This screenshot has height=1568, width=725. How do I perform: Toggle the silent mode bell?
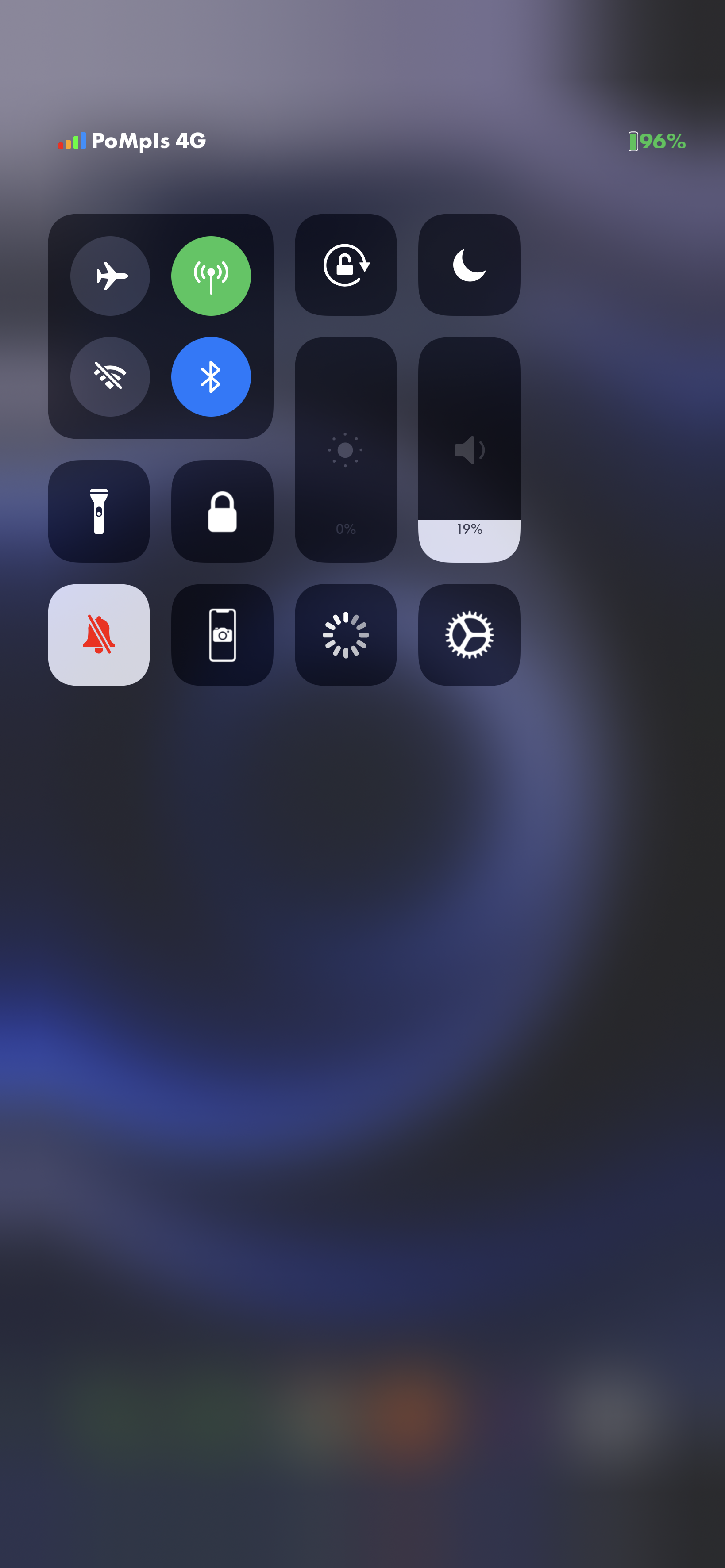coord(99,635)
